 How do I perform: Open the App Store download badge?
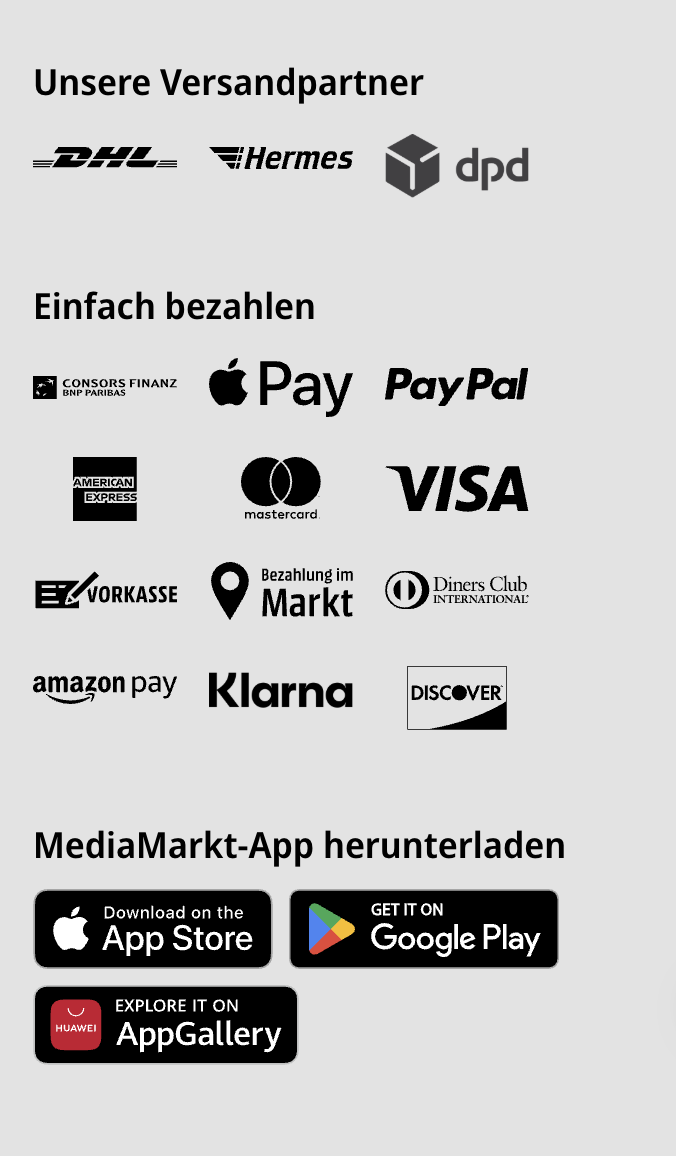153,929
